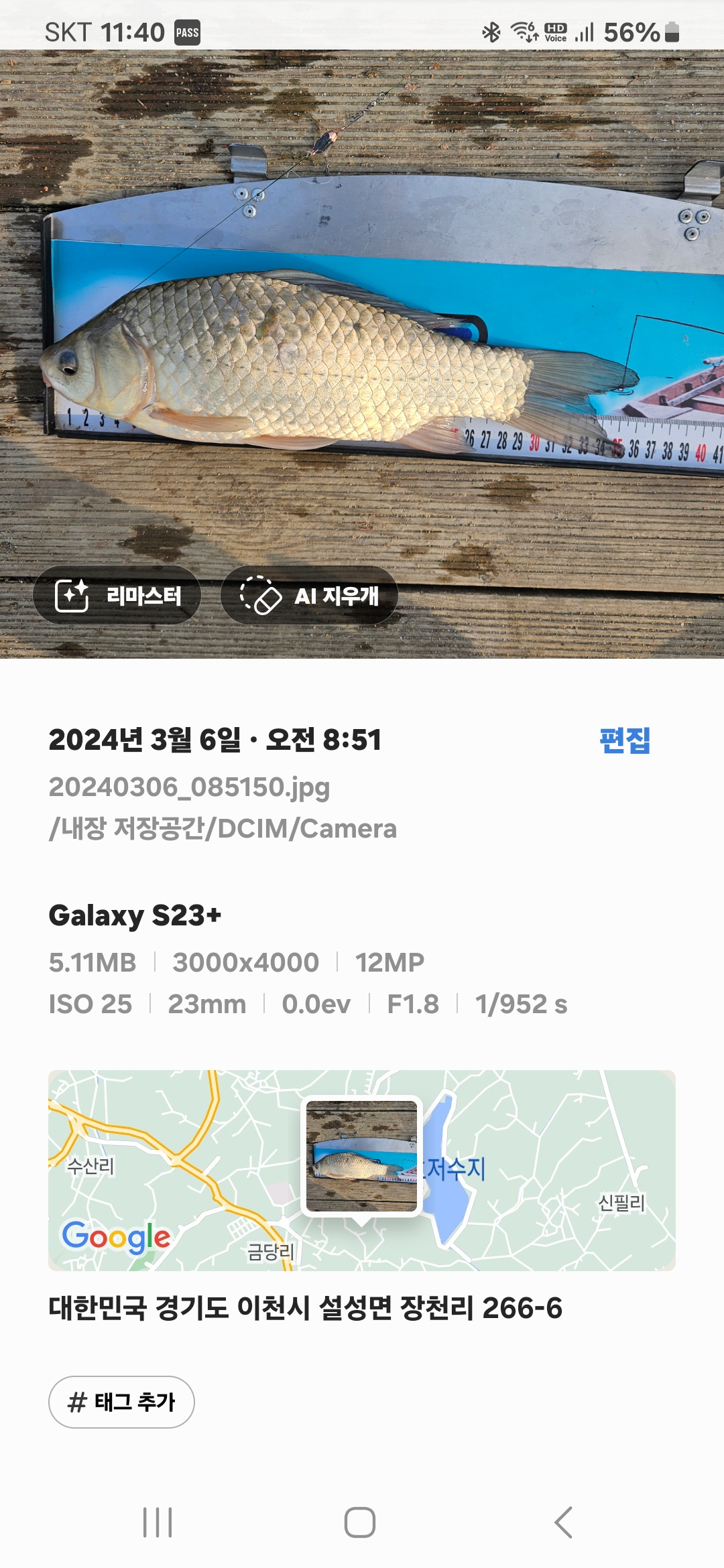Open recent apps from navigation bar
This screenshot has width=724, height=1568.
(158, 1522)
